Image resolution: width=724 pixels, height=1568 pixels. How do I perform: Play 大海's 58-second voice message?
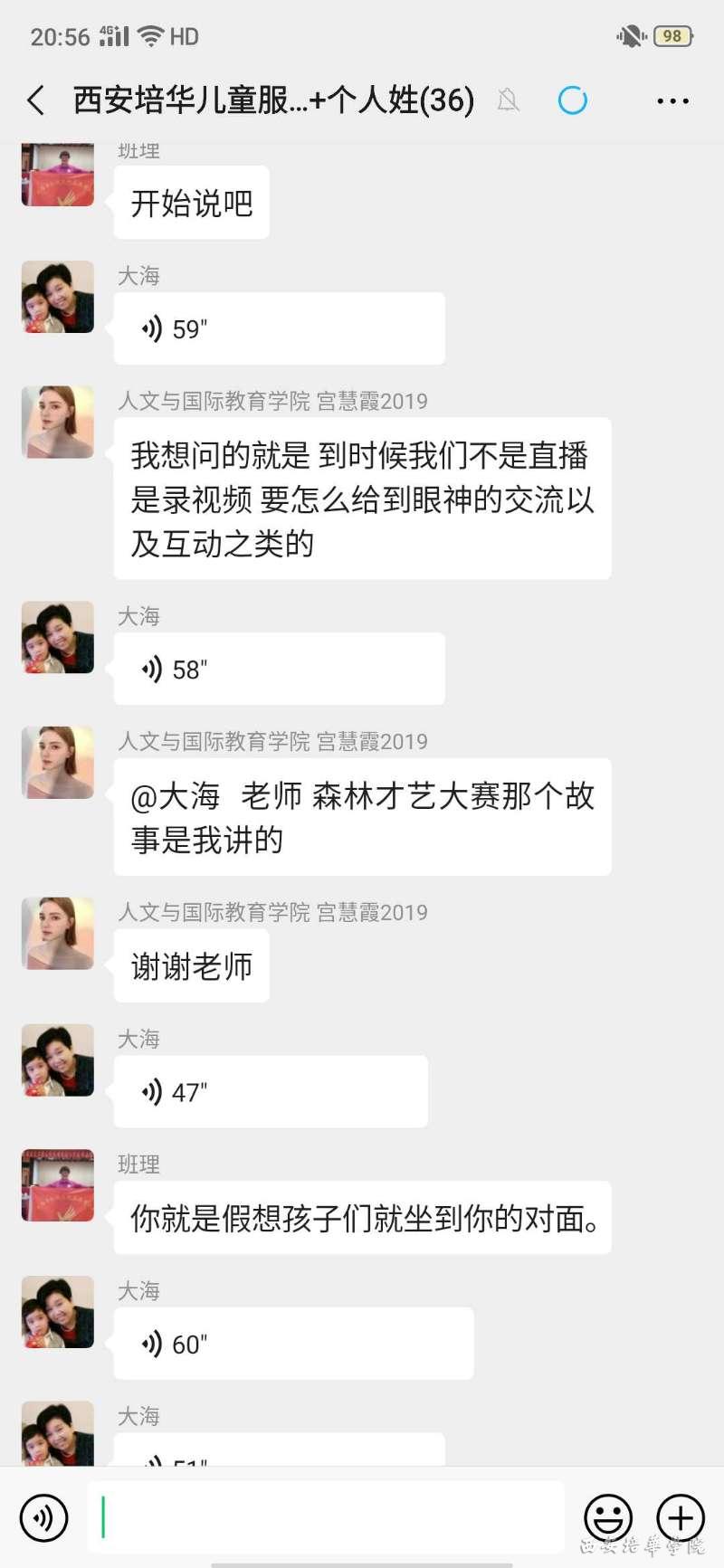pos(279,670)
